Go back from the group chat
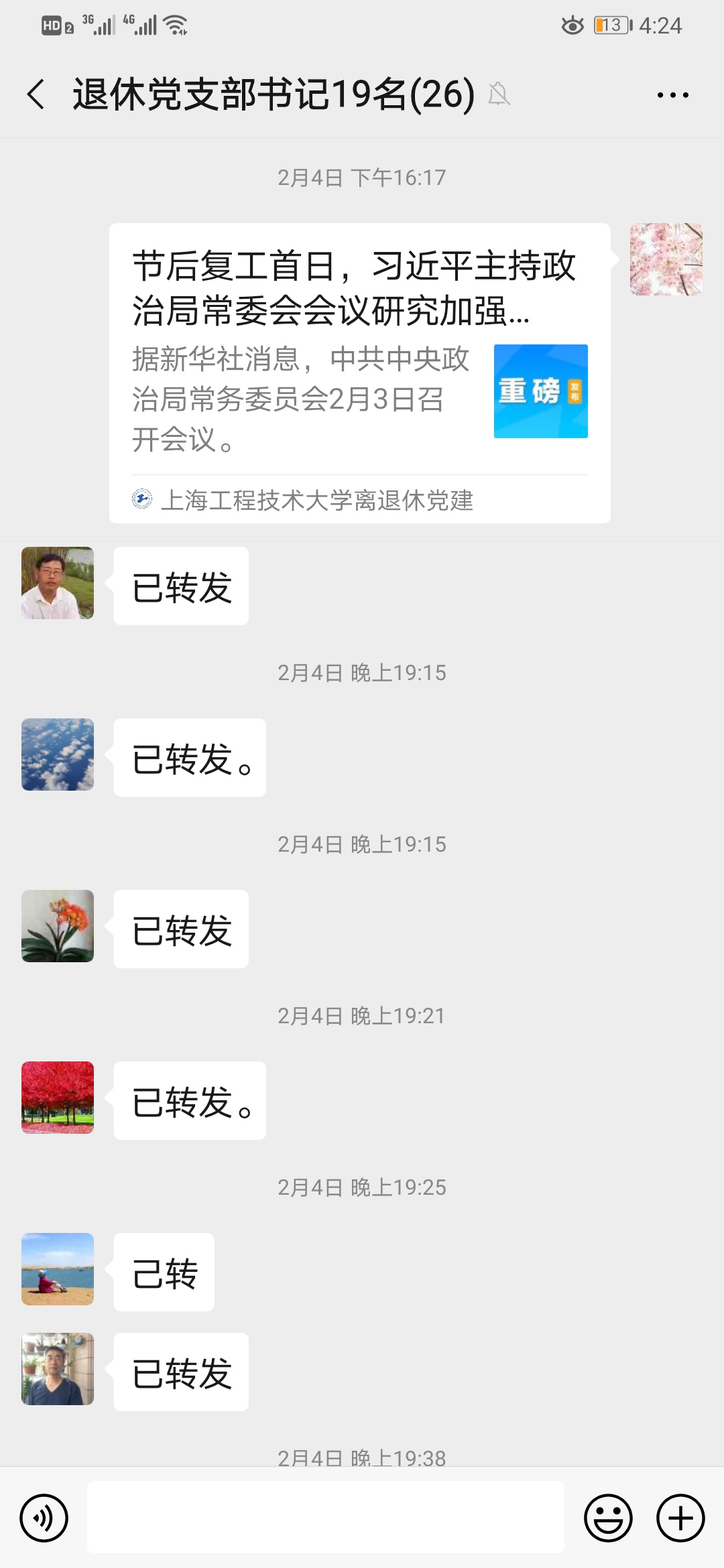724x1568 pixels. tap(36, 94)
